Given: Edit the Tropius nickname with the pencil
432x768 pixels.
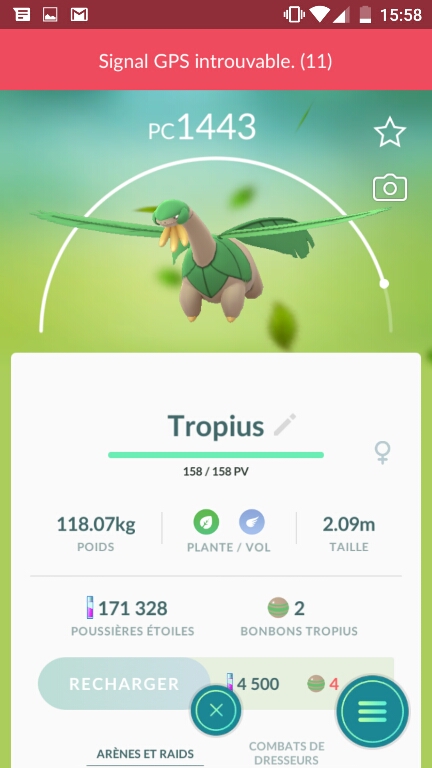Looking at the screenshot, I should (x=285, y=425).
